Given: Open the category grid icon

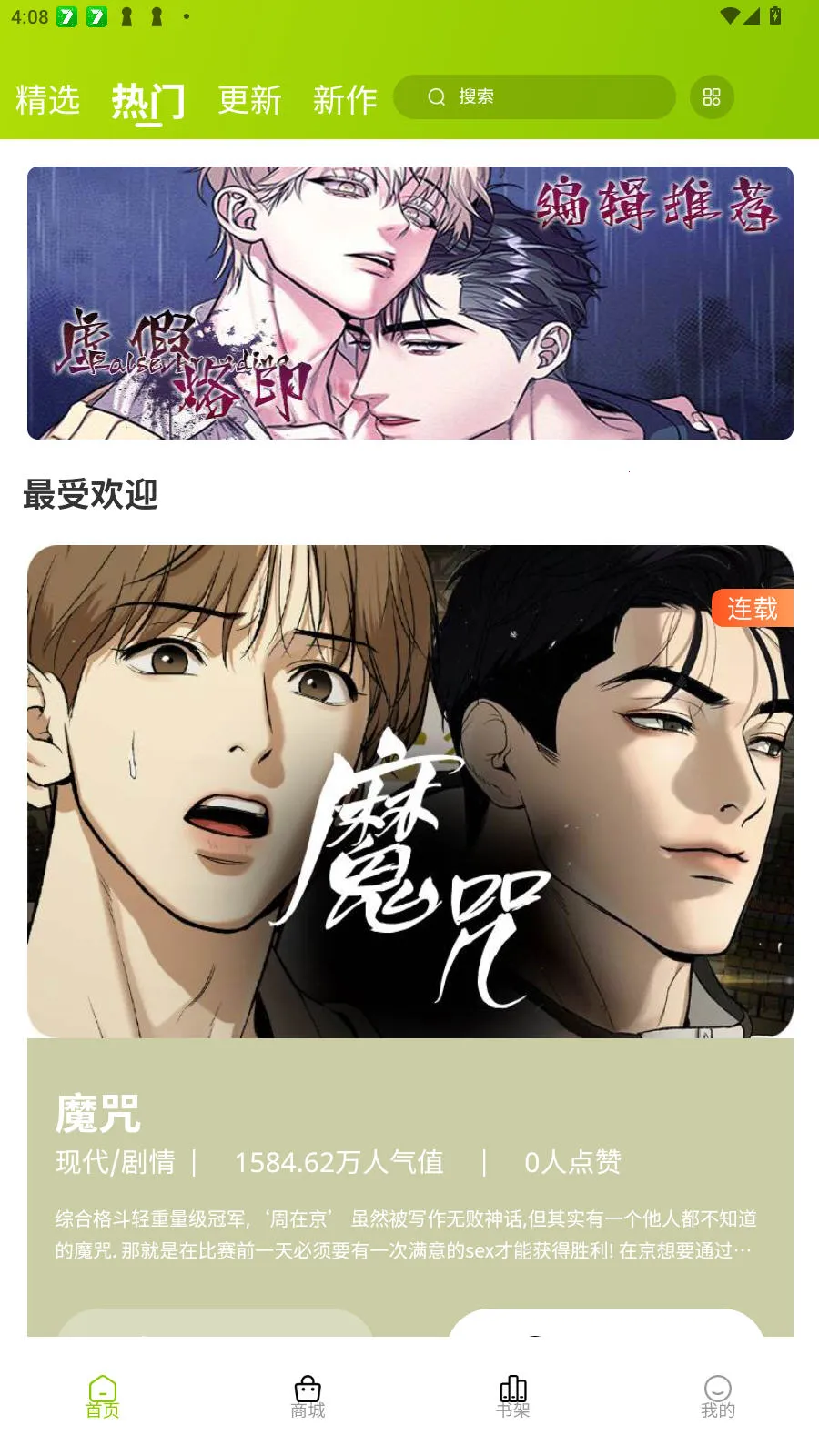Looking at the screenshot, I should pos(712,97).
